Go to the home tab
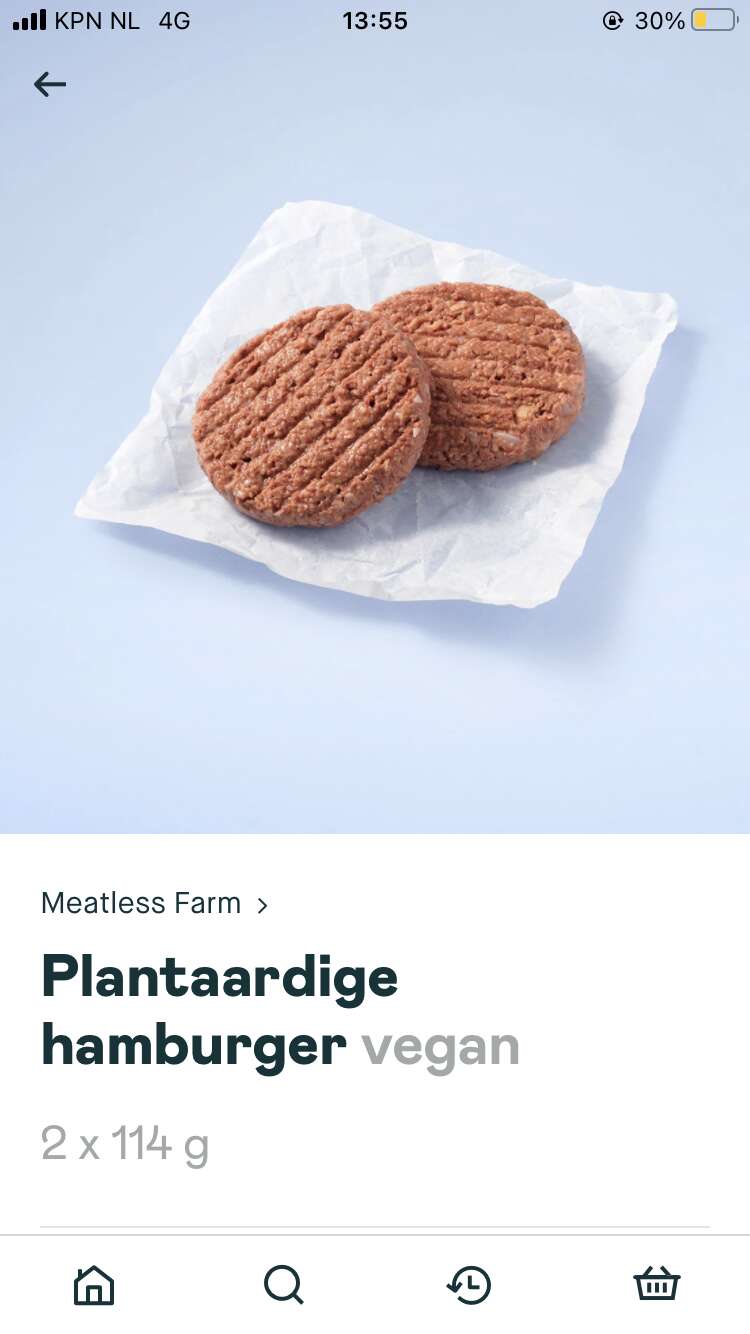 (94, 1285)
